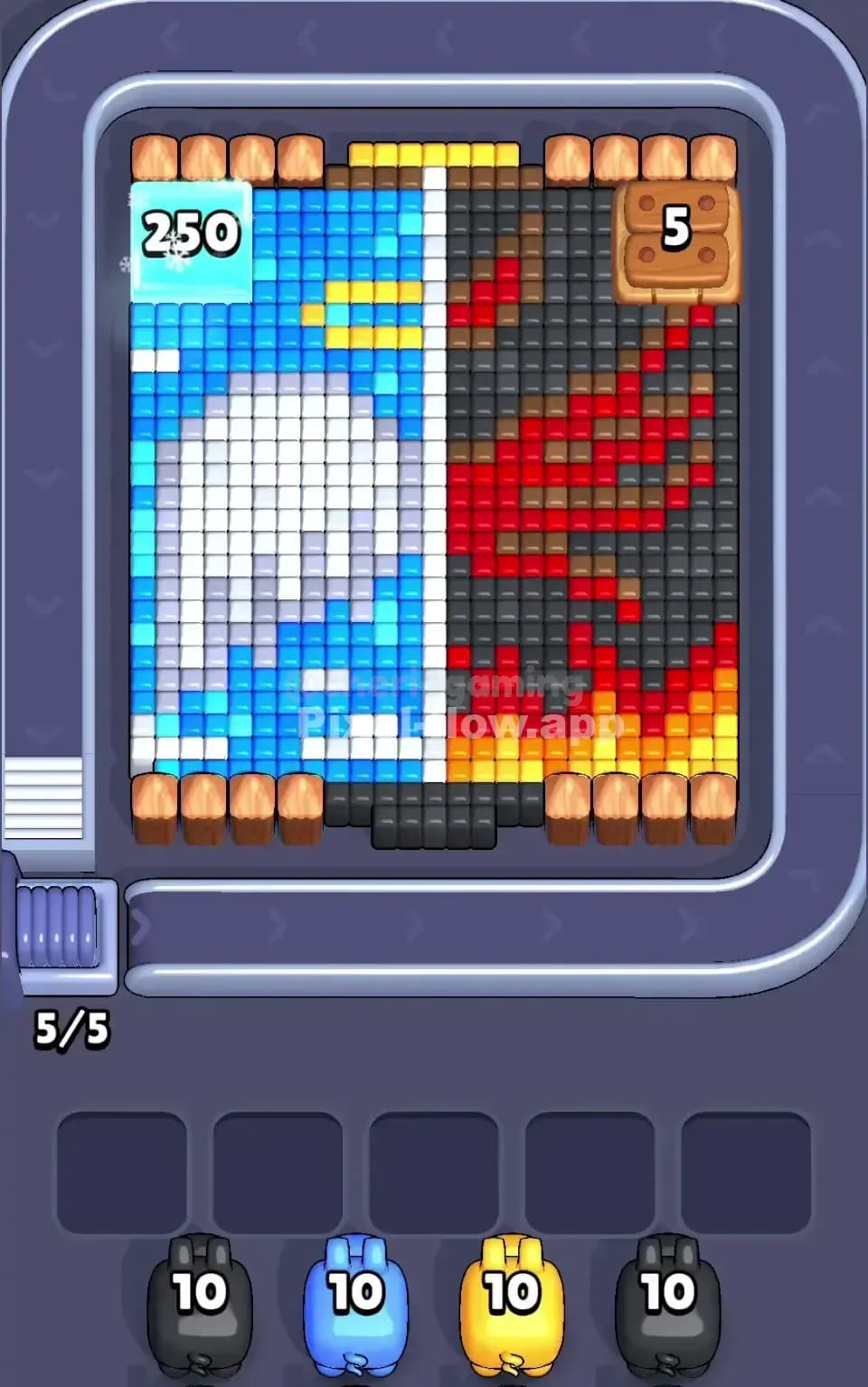Tap the 5/5 counter label

(72, 1029)
